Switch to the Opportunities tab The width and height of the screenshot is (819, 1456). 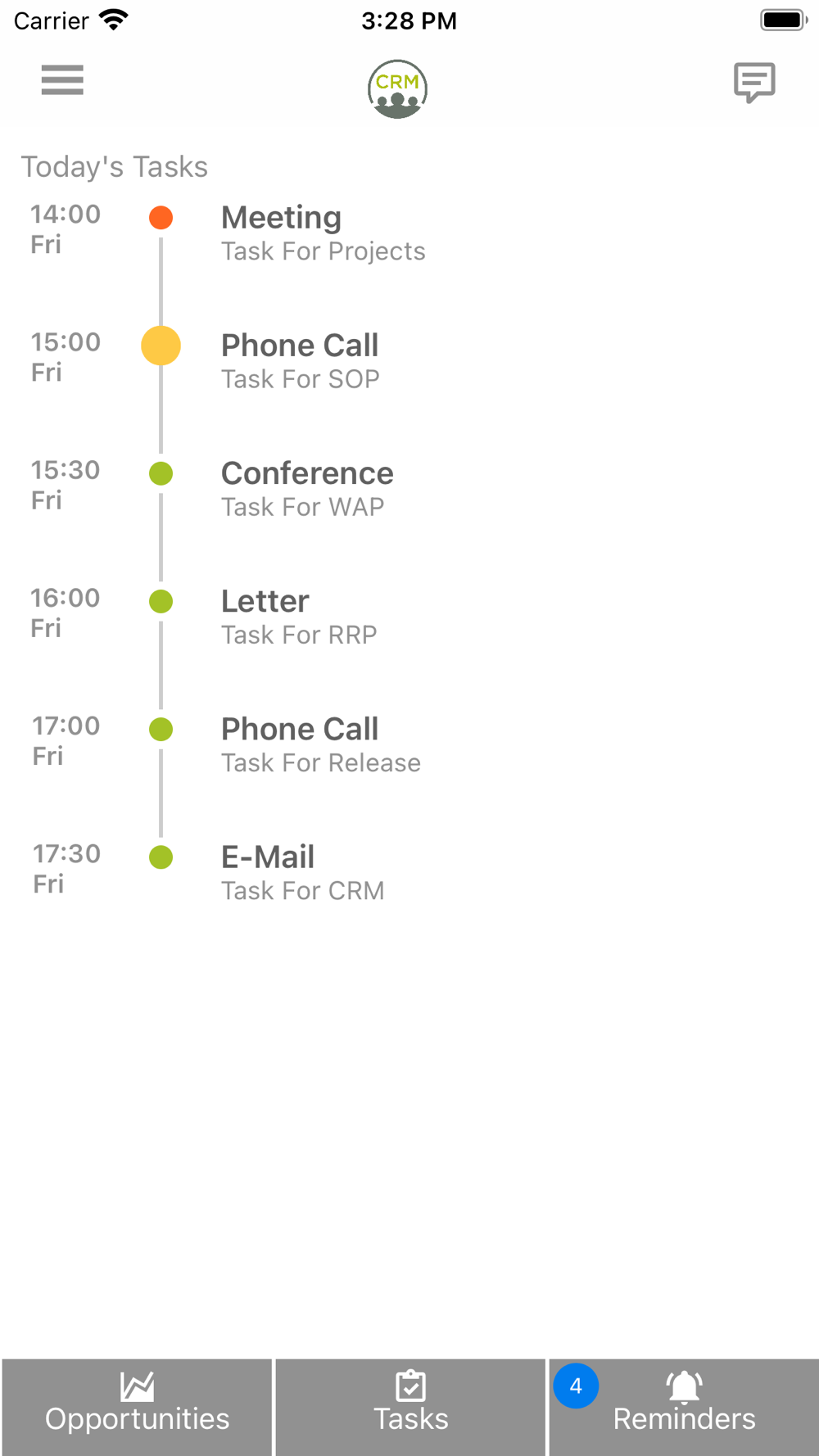point(137,1407)
